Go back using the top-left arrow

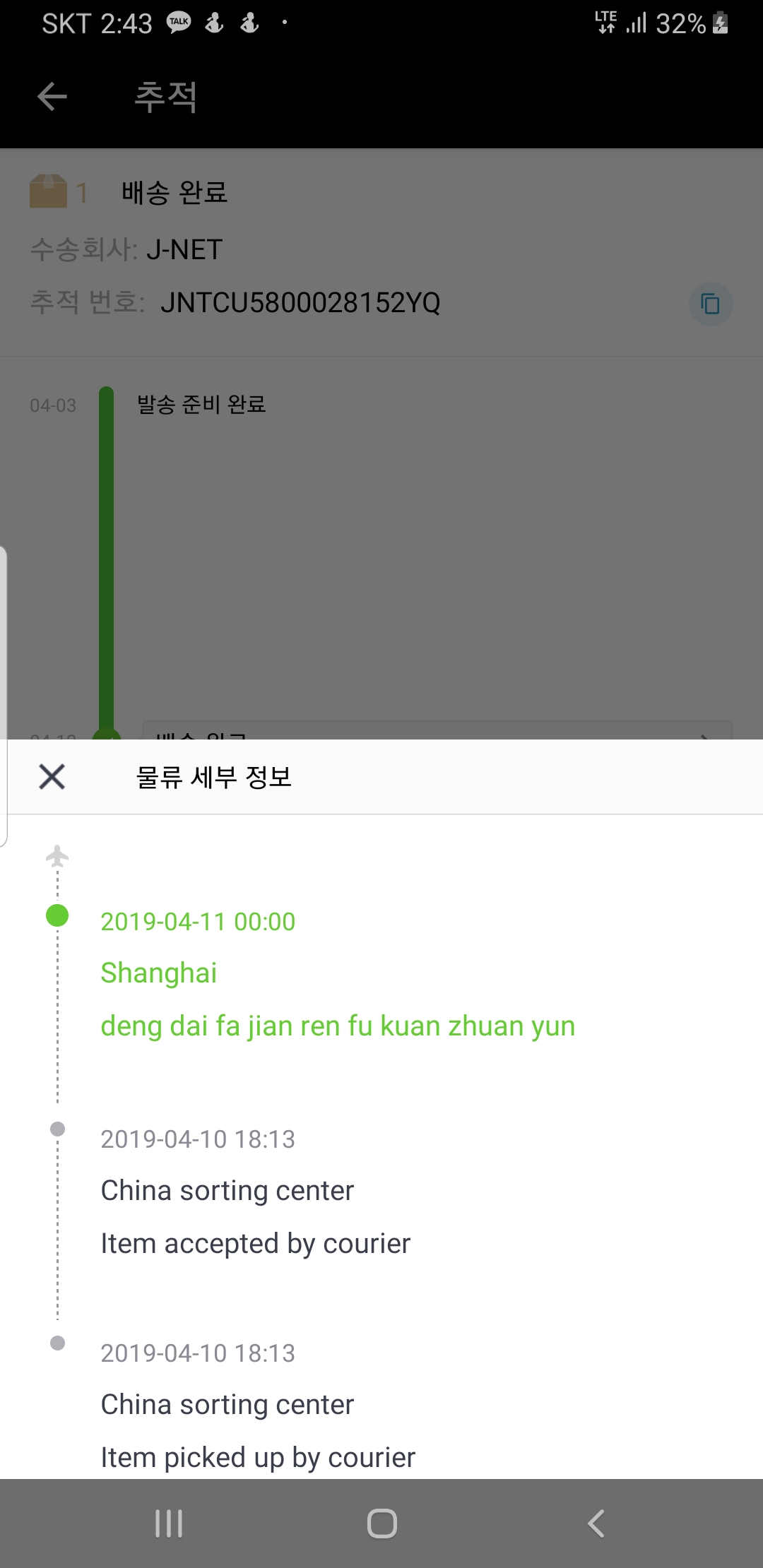pos(52,97)
